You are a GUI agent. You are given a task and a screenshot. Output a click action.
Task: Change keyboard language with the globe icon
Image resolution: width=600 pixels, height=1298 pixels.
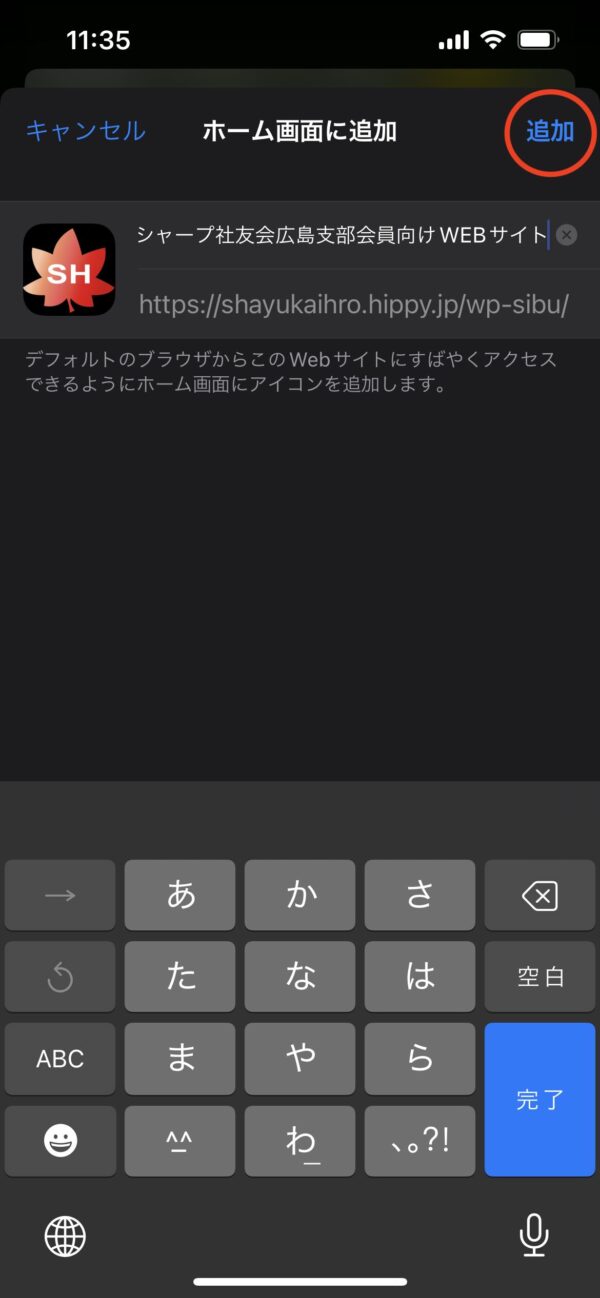click(x=65, y=1236)
